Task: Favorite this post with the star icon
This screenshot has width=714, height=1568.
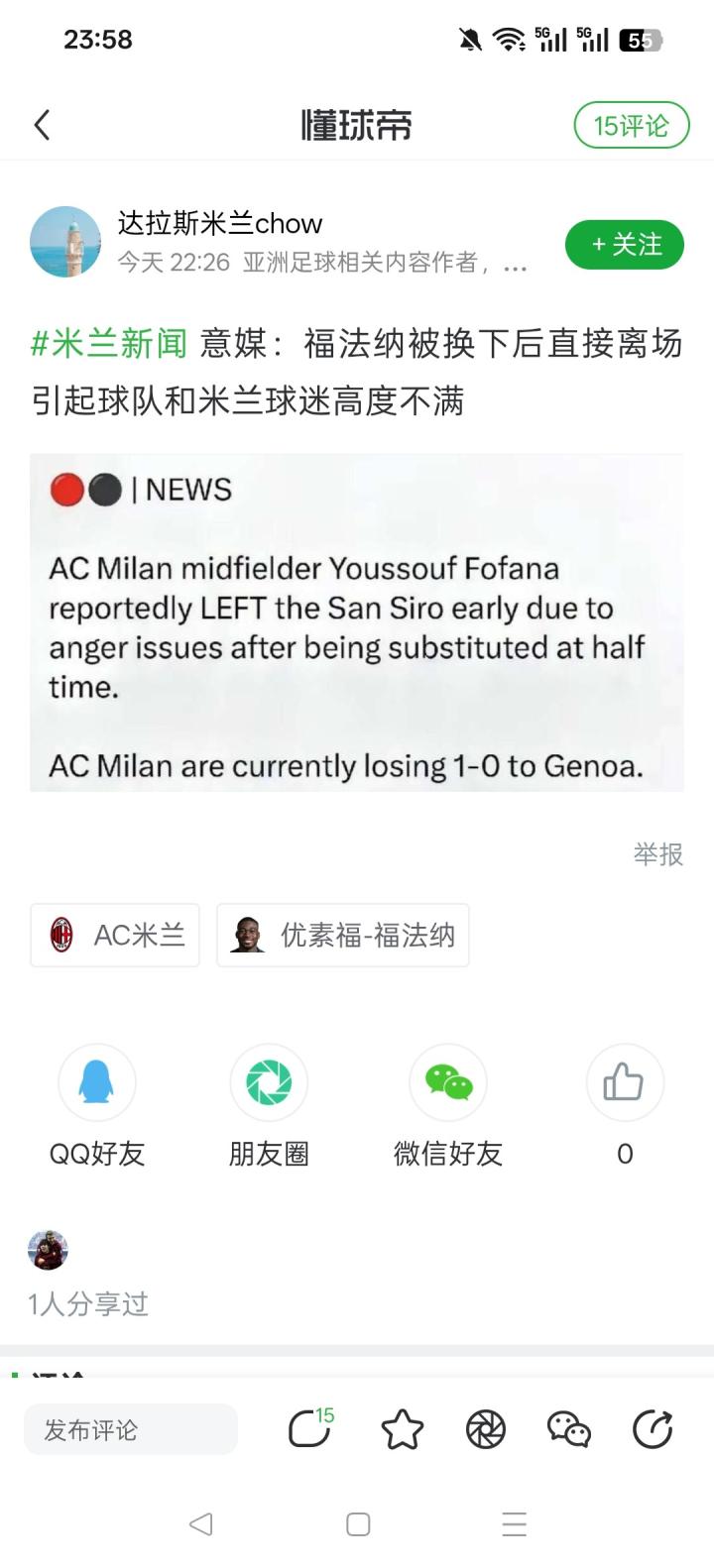Action: click(x=402, y=1429)
